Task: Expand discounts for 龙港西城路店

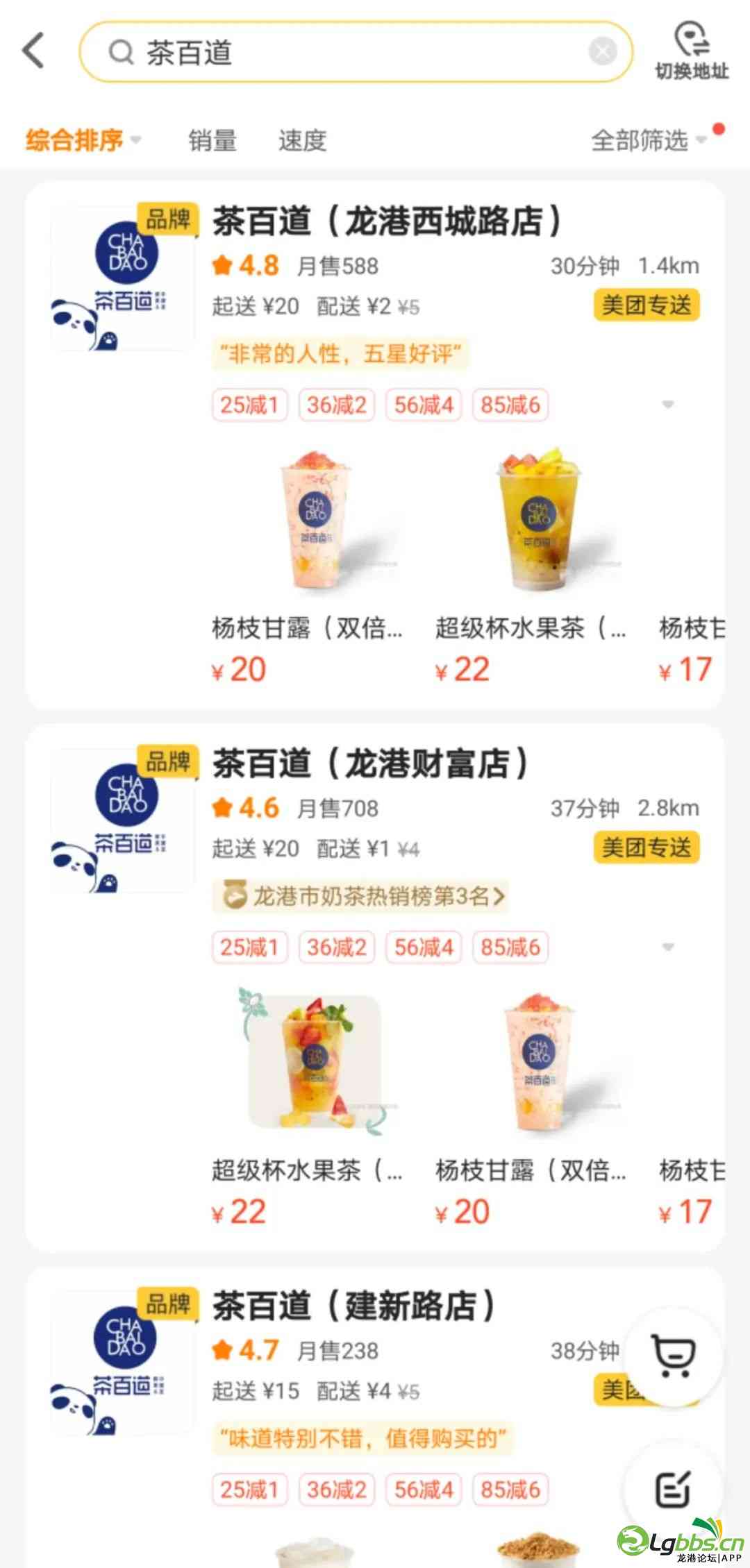Action: [668, 405]
